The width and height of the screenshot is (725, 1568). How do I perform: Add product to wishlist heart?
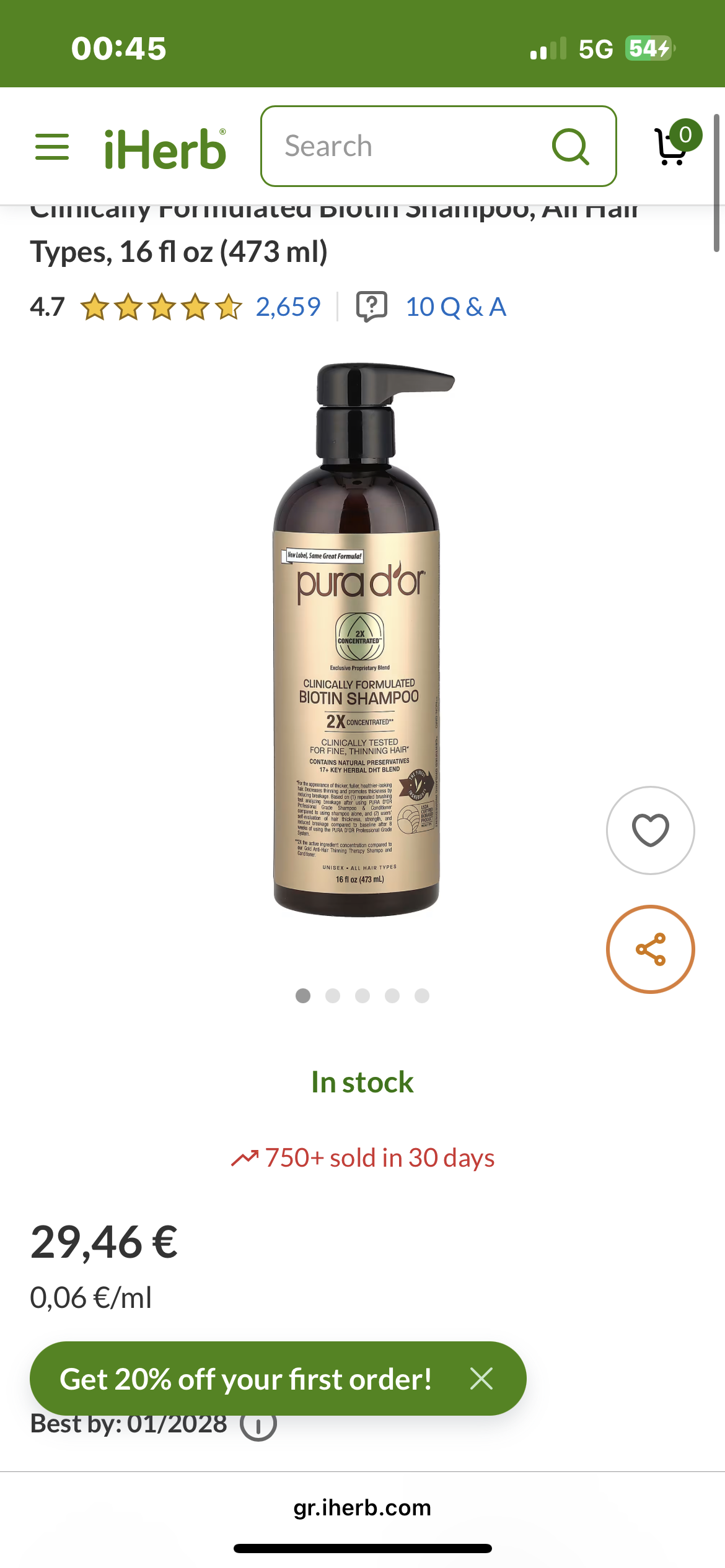(x=650, y=830)
